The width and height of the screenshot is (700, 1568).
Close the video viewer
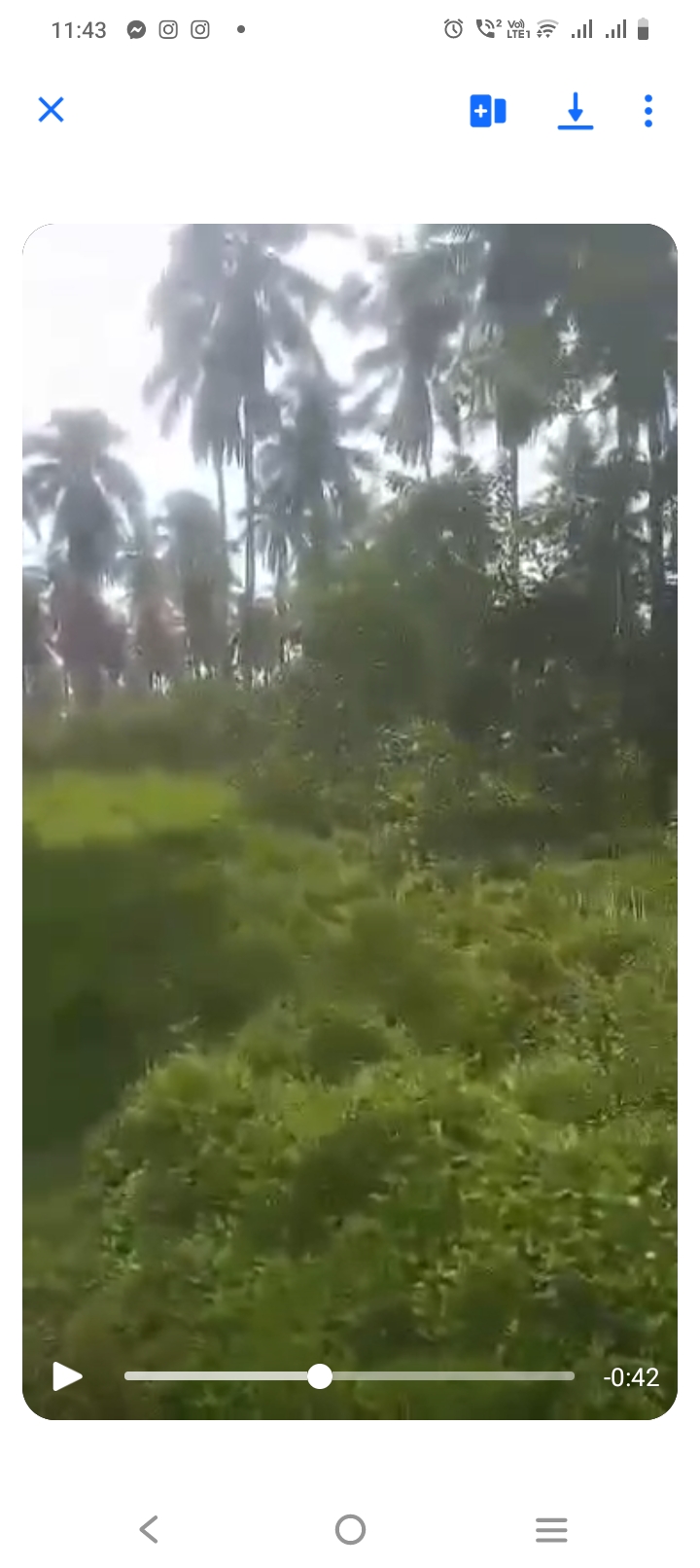51,110
